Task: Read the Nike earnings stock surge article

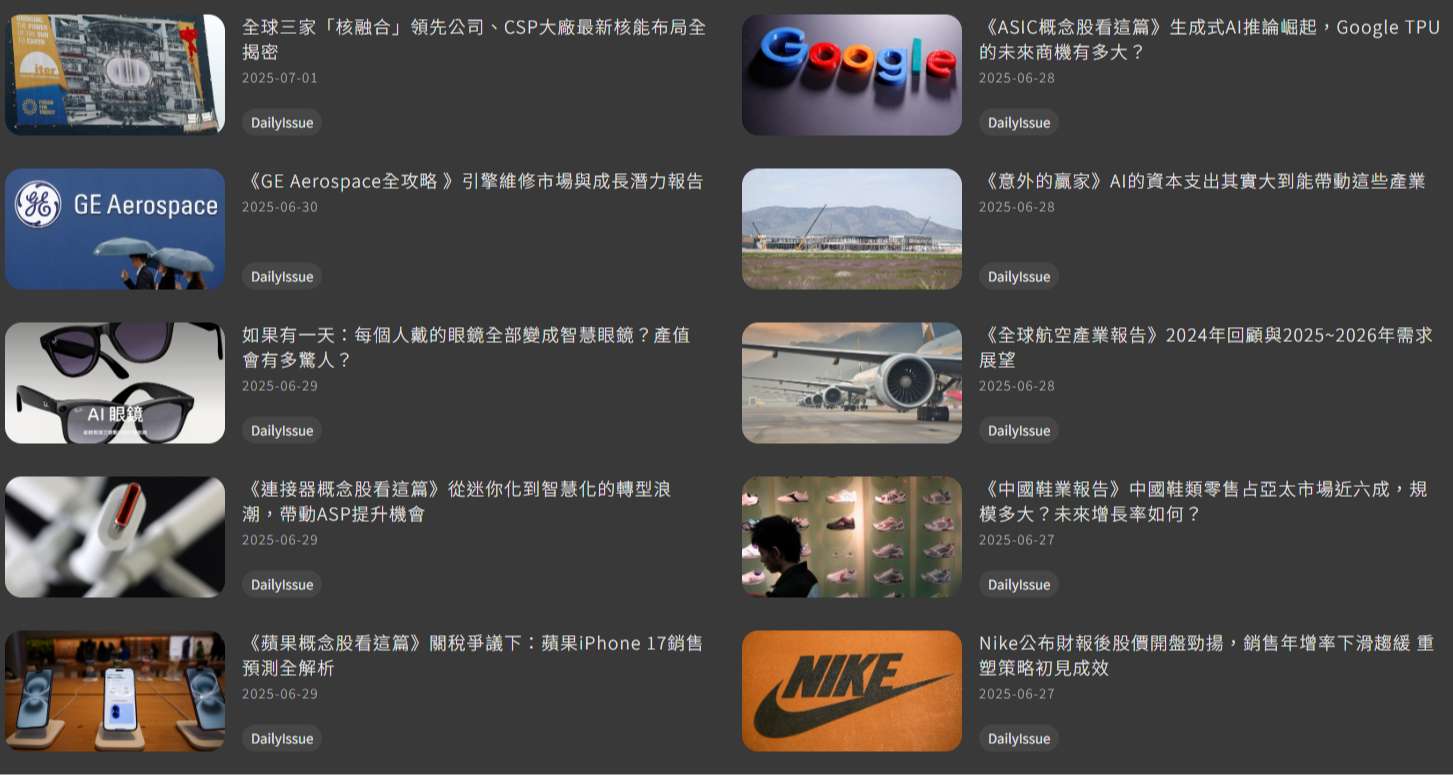Action: [x=1205, y=655]
